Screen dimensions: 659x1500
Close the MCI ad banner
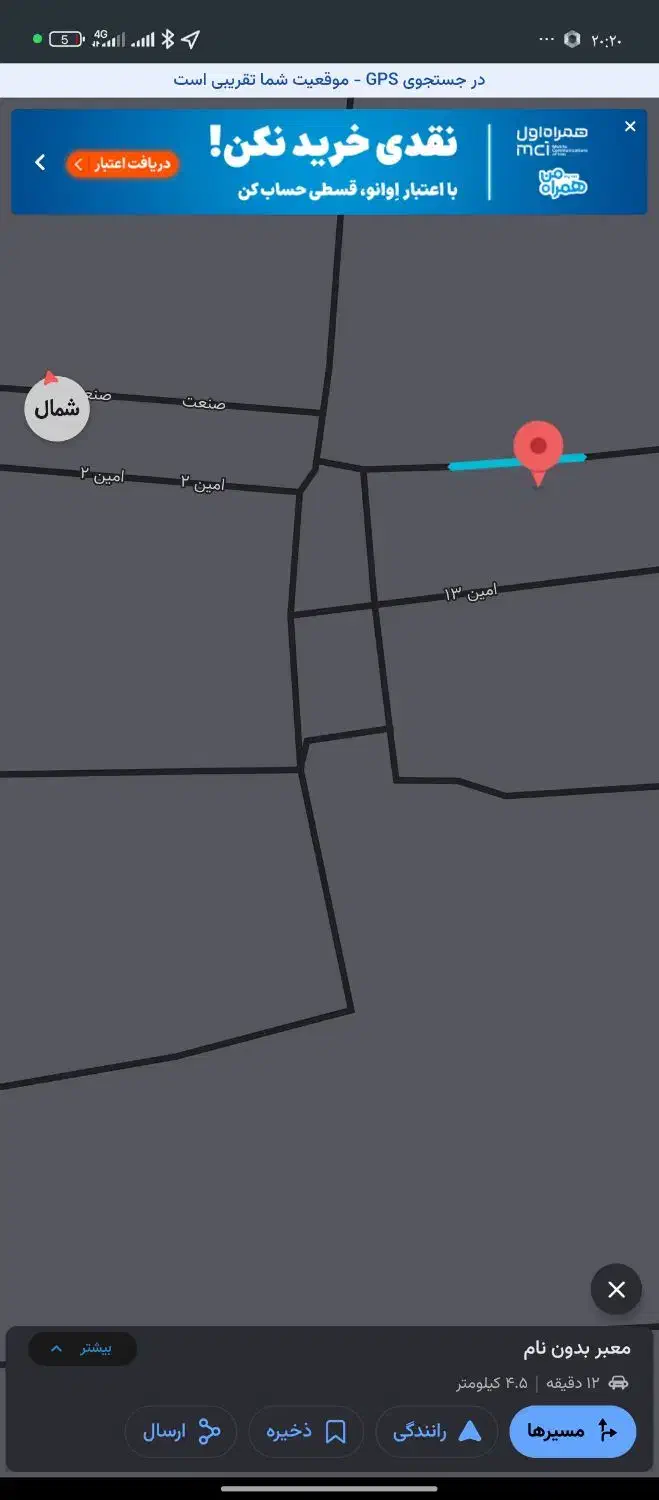pos(630,127)
